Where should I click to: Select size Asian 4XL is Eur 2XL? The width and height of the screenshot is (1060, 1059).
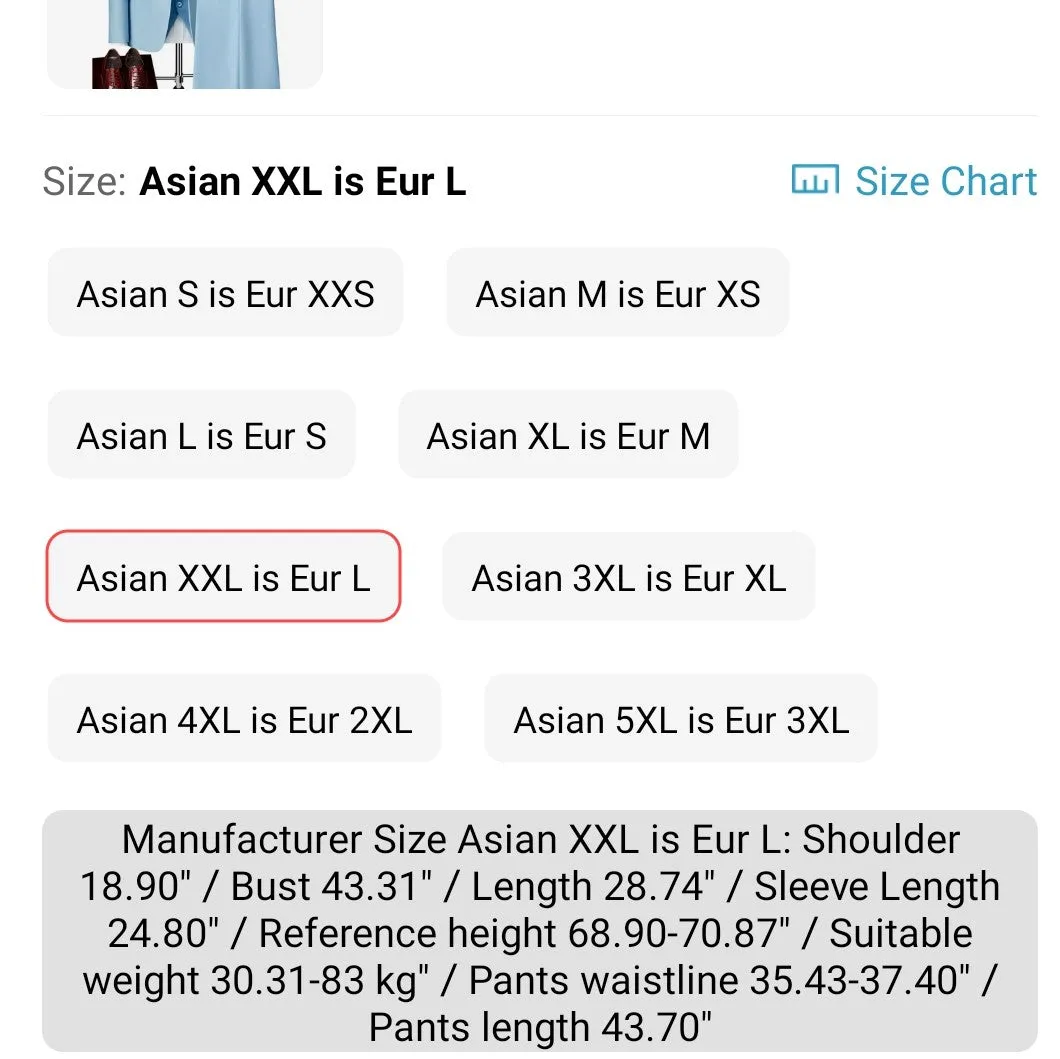pyautogui.click(x=244, y=720)
